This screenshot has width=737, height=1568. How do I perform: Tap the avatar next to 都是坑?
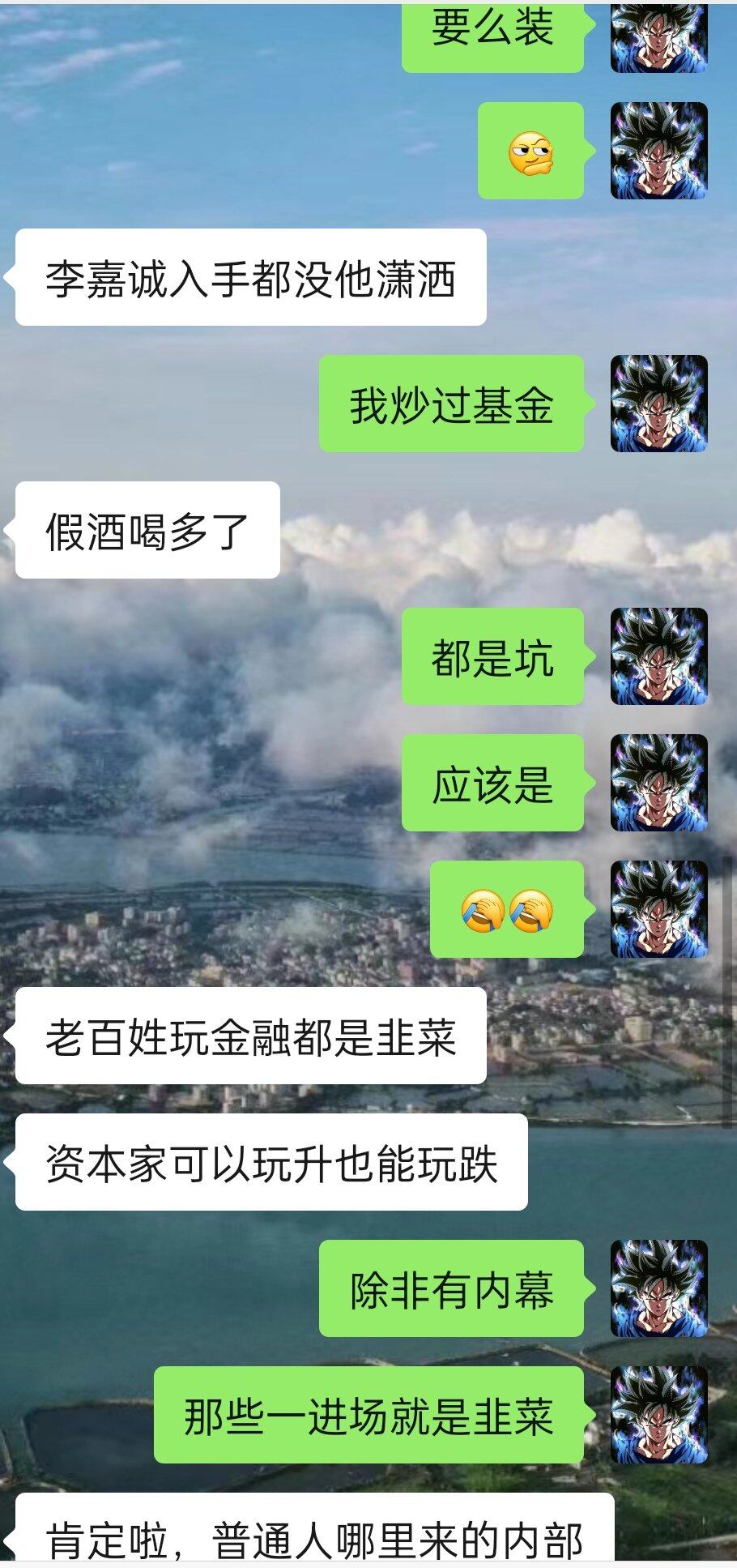[658, 656]
